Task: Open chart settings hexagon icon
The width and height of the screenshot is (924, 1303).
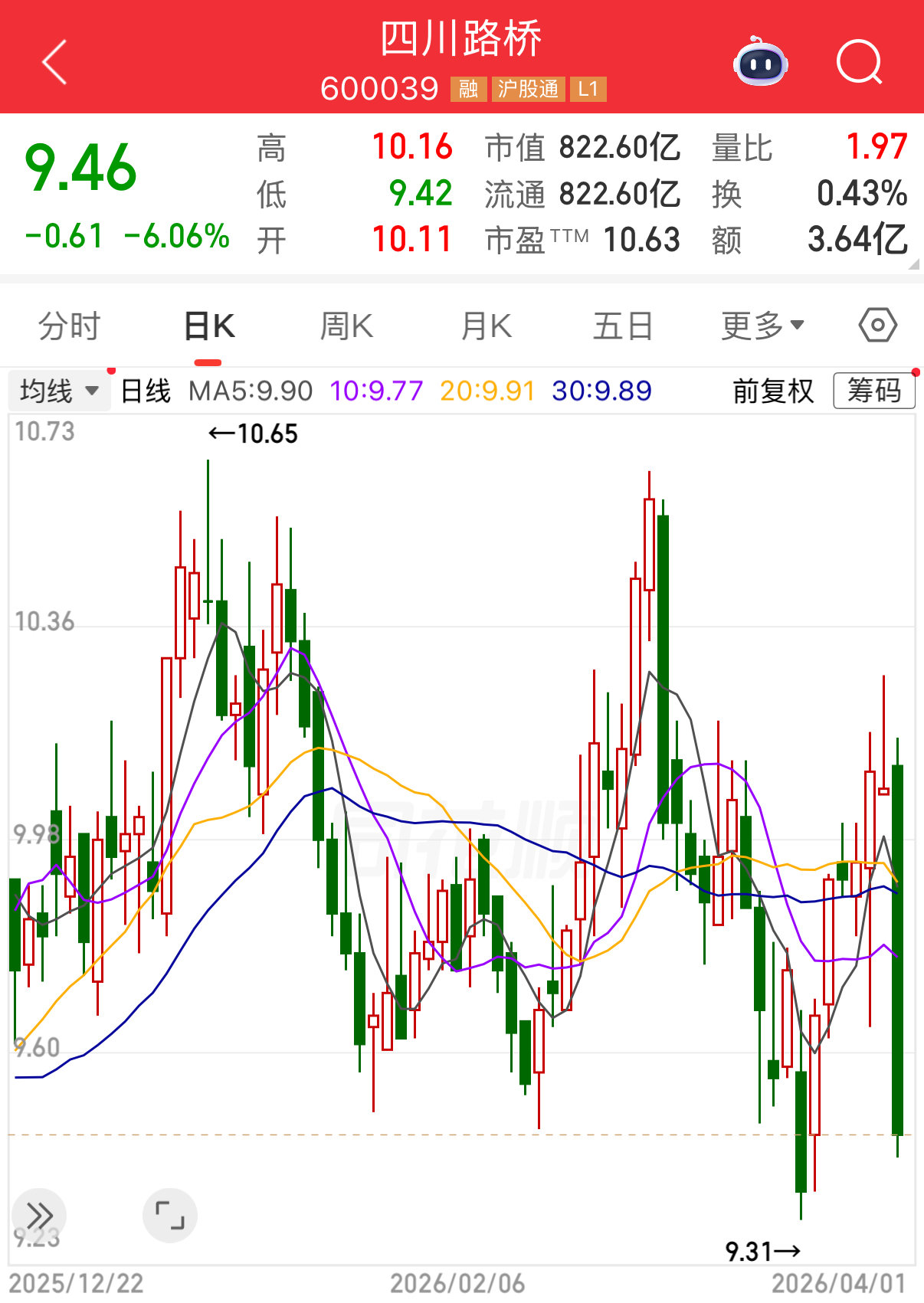Action: 877,326
